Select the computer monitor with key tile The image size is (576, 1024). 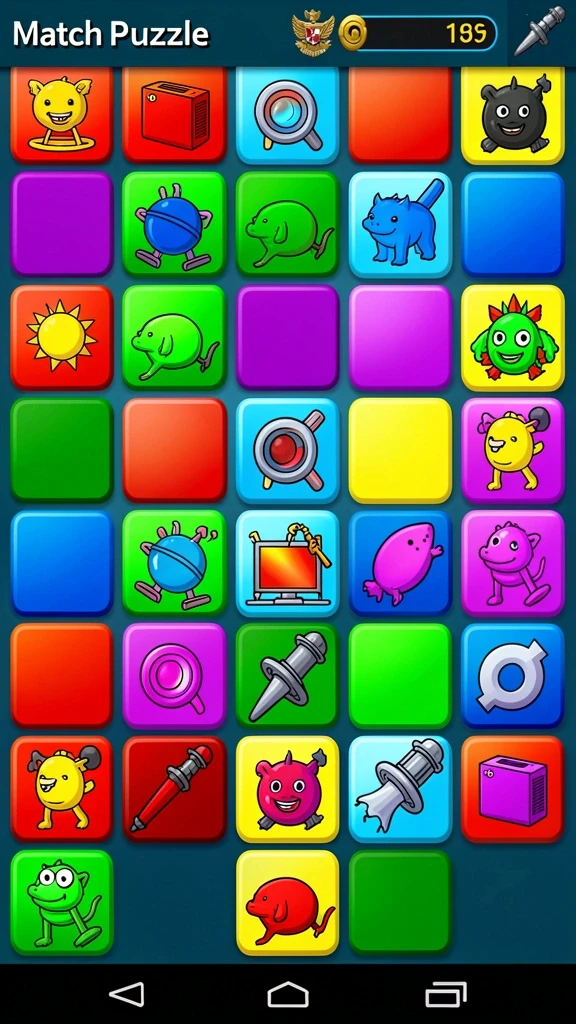(287, 563)
